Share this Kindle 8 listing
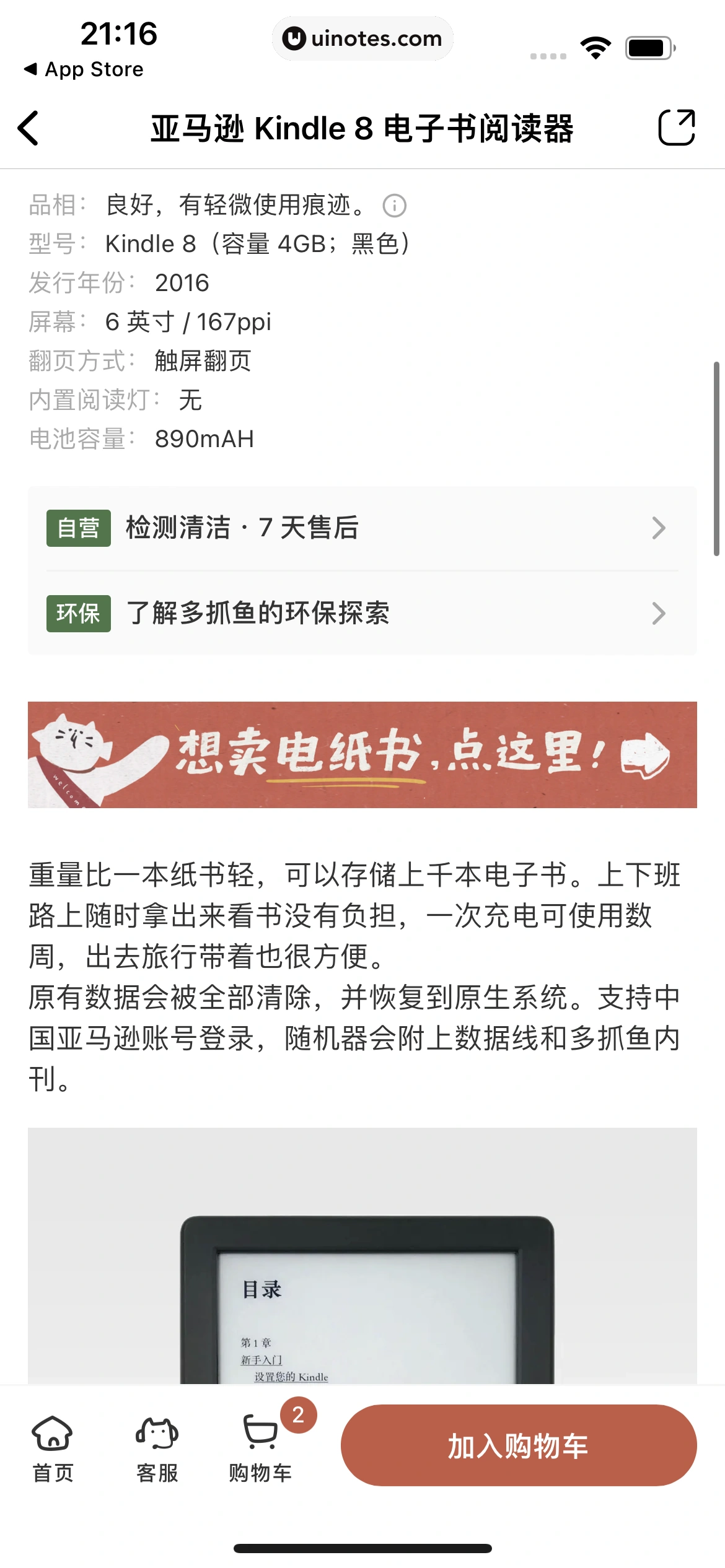This screenshot has width=725, height=1568. click(676, 128)
